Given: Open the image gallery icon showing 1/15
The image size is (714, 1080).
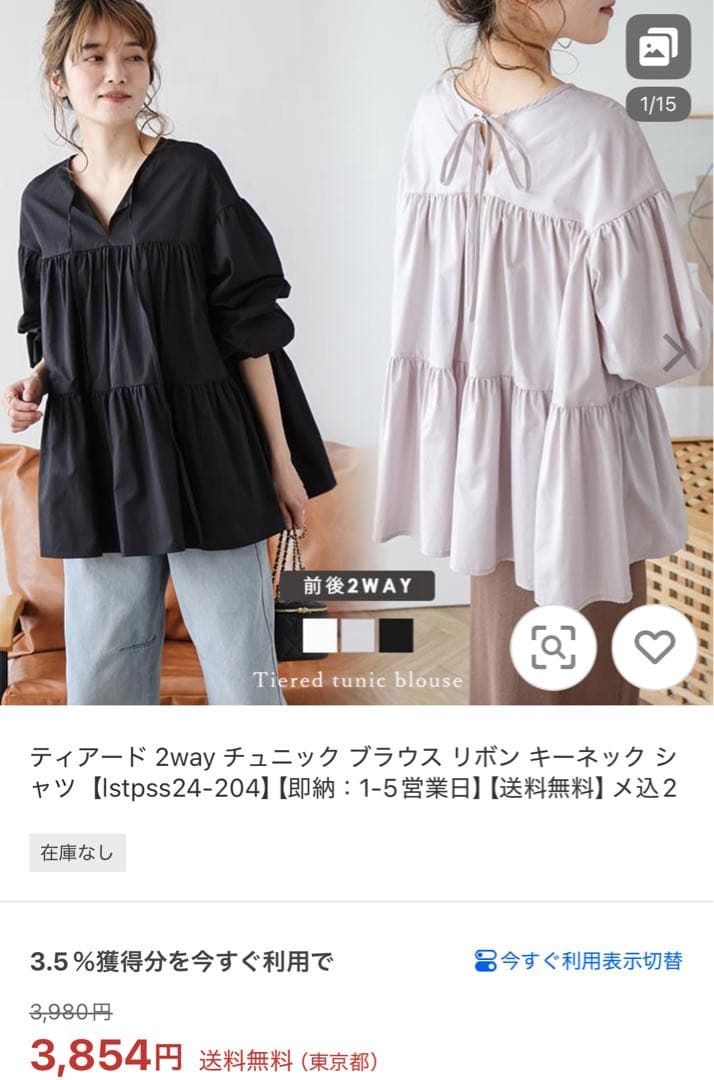Looking at the screenshot, I should point(658,48).
